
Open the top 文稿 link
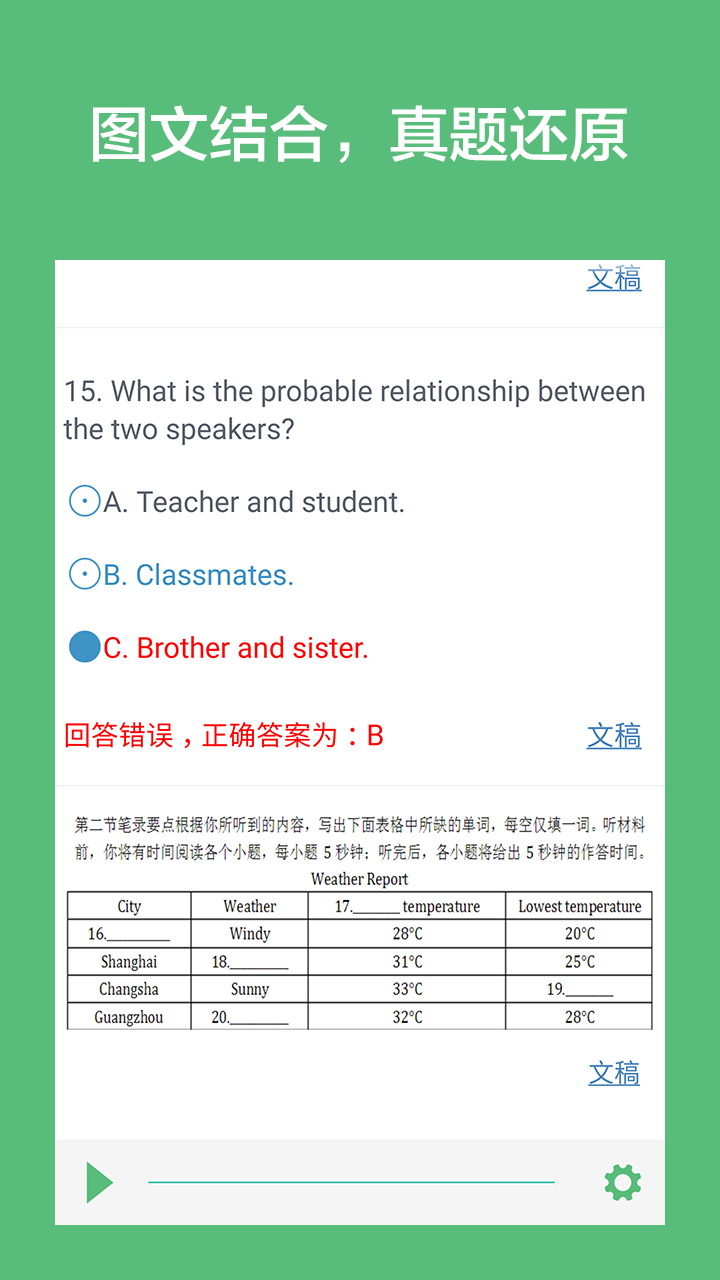click(x=615, y=281)
